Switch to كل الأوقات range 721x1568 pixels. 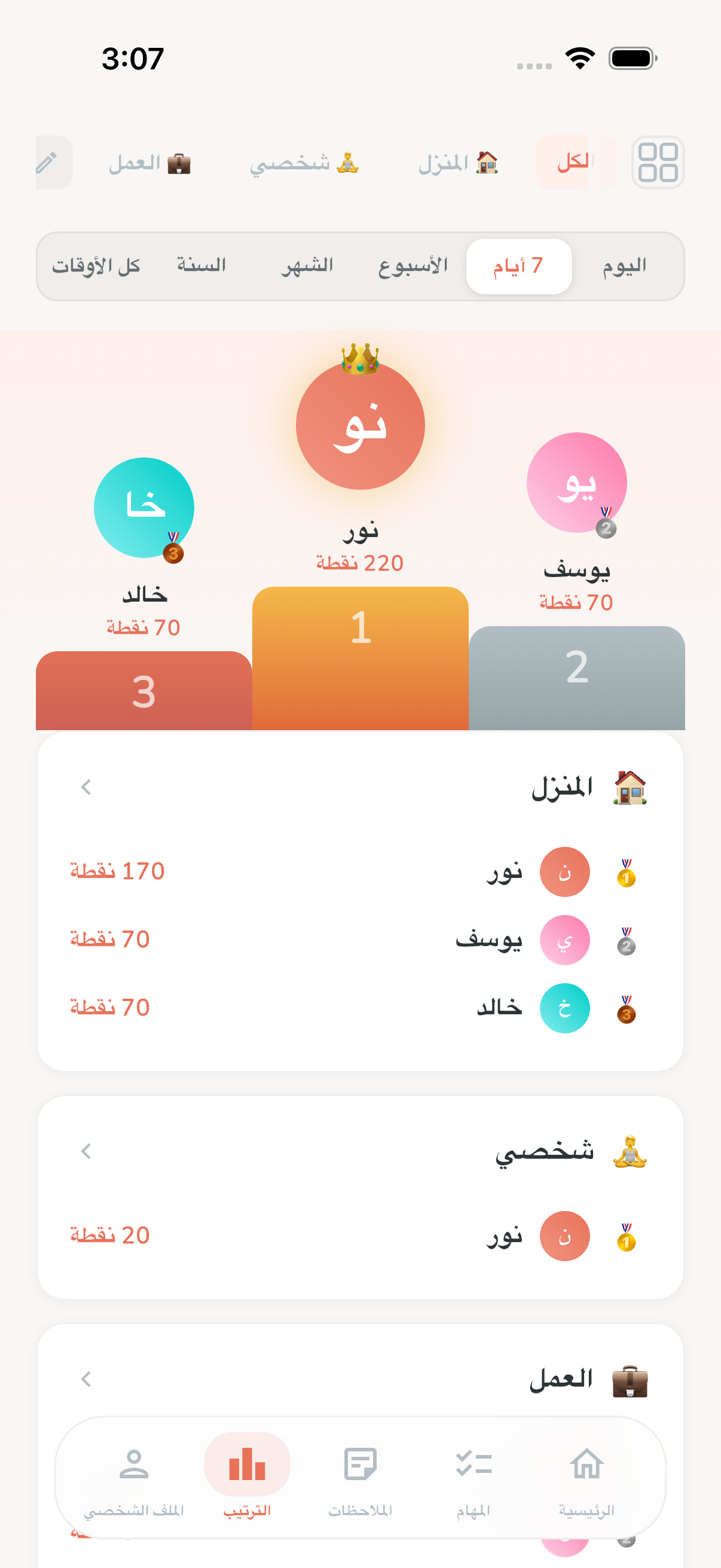[x=96, y=266]
